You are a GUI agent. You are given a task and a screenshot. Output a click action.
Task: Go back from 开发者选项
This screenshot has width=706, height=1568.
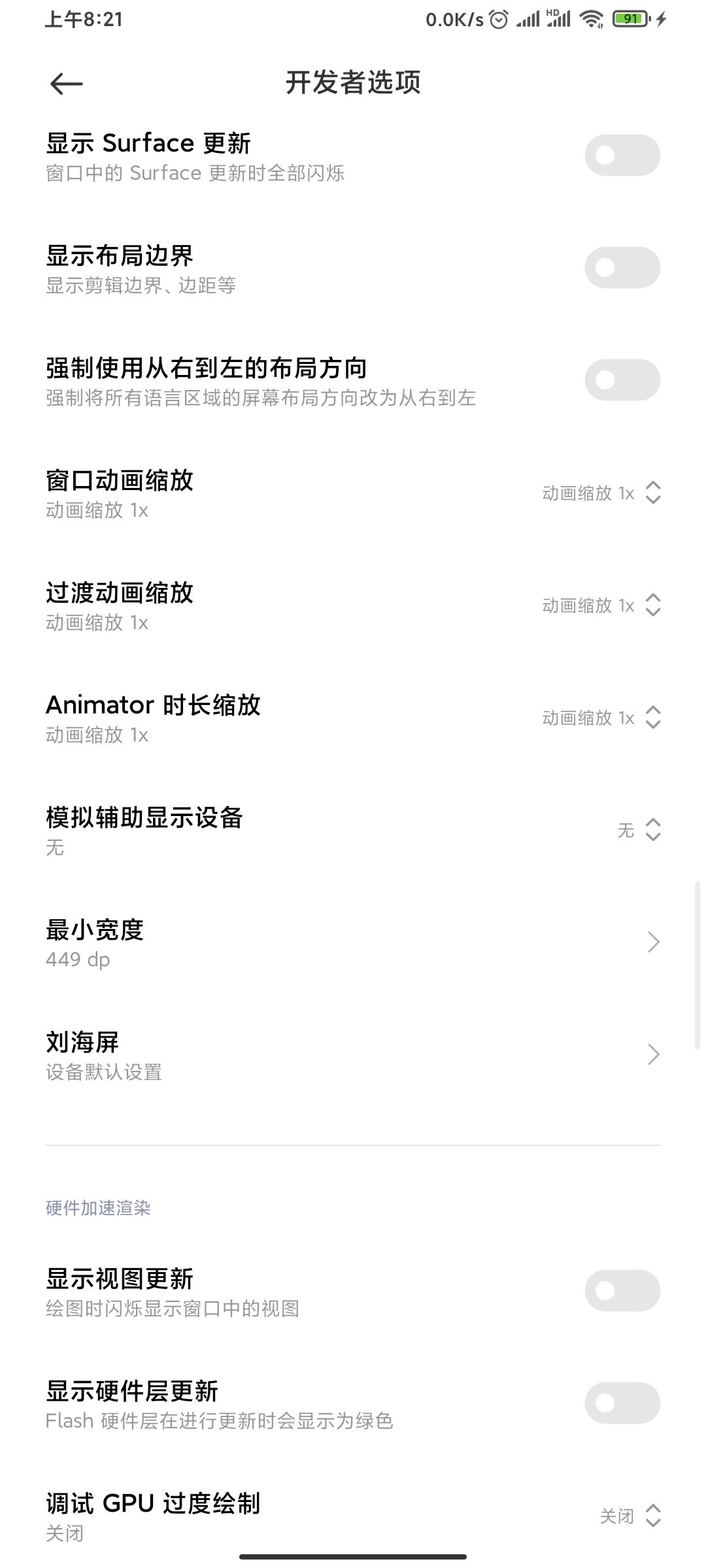[66, 84]
